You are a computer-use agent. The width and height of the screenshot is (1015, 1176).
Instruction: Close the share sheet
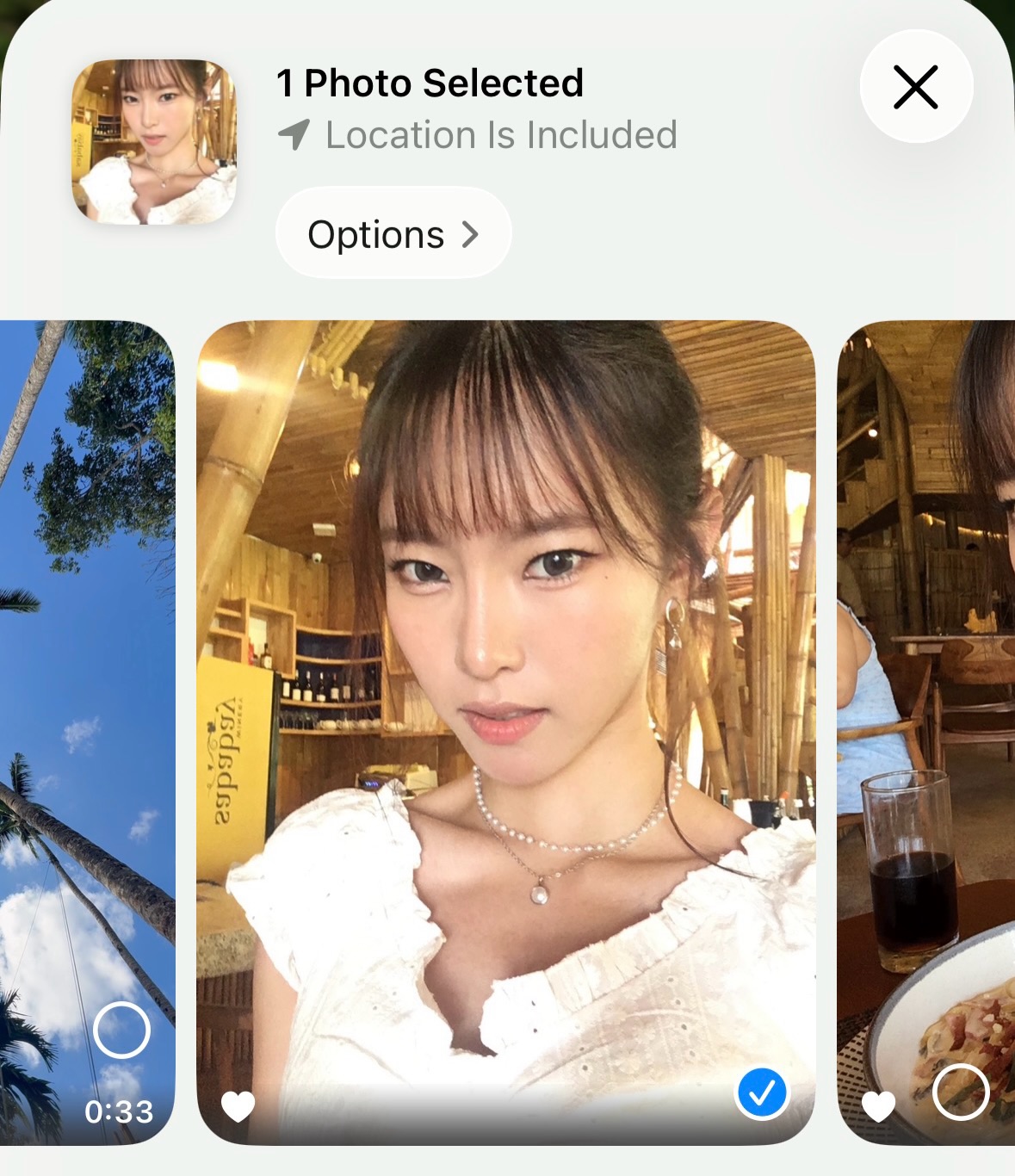(915, 87)
